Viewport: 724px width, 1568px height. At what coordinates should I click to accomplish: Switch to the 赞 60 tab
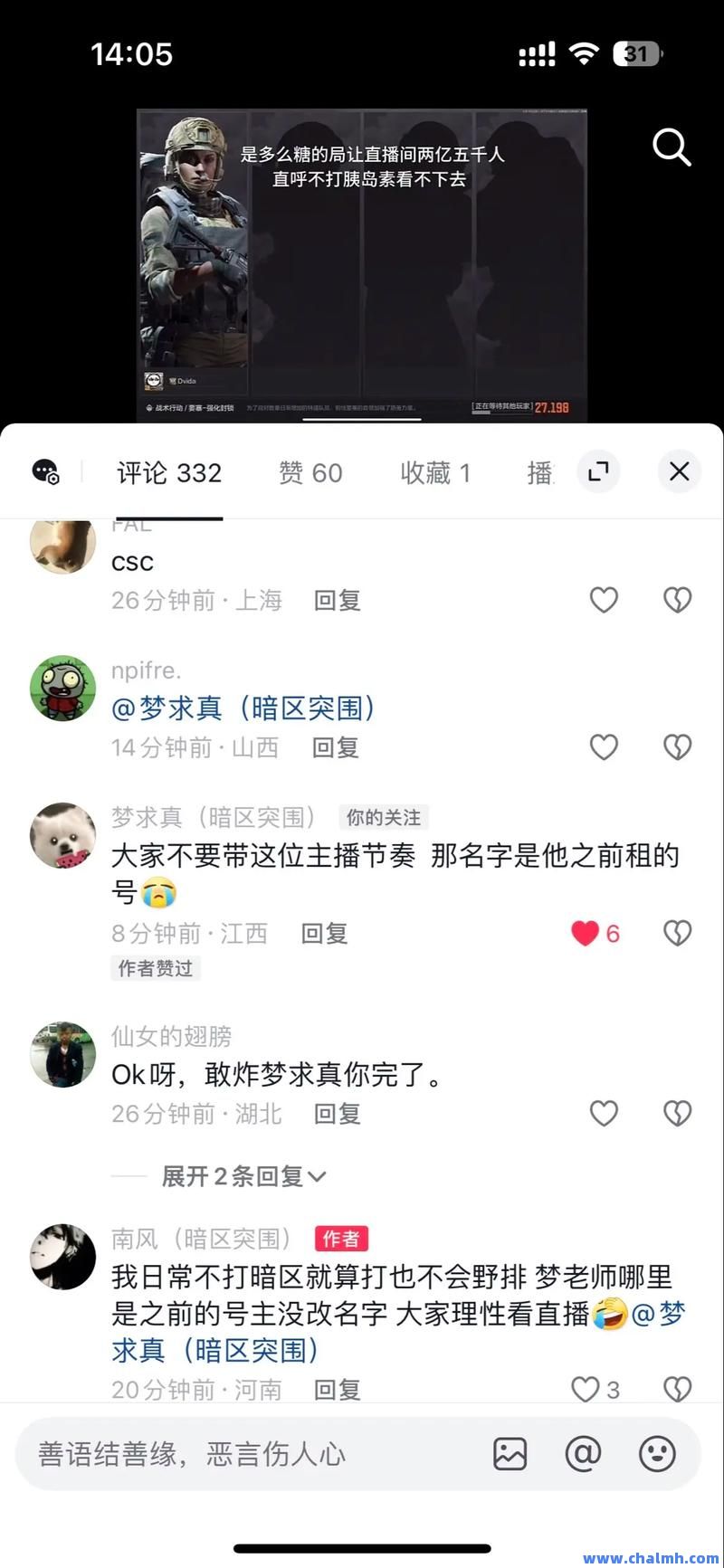(310, 472)
